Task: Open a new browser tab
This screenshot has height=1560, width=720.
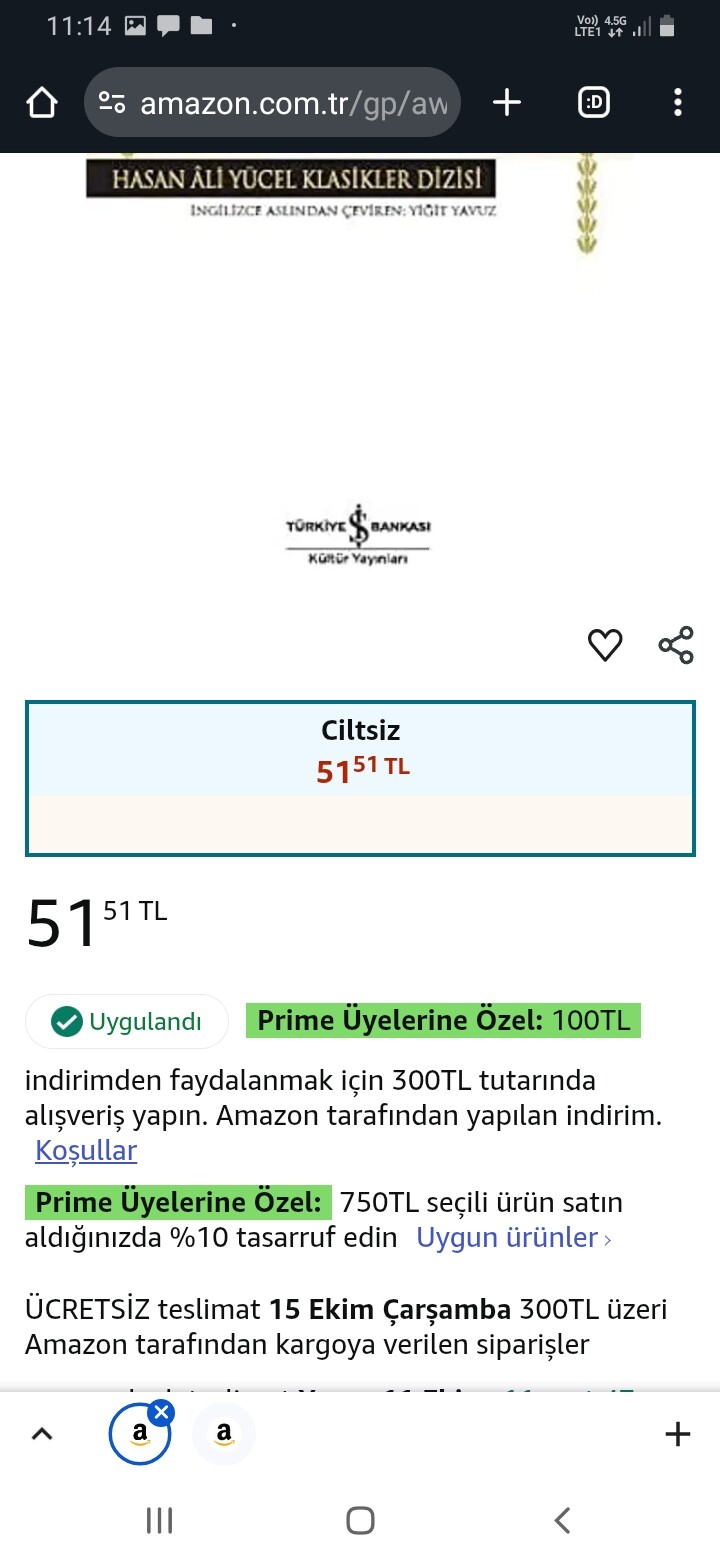Action: pos(507,102)
